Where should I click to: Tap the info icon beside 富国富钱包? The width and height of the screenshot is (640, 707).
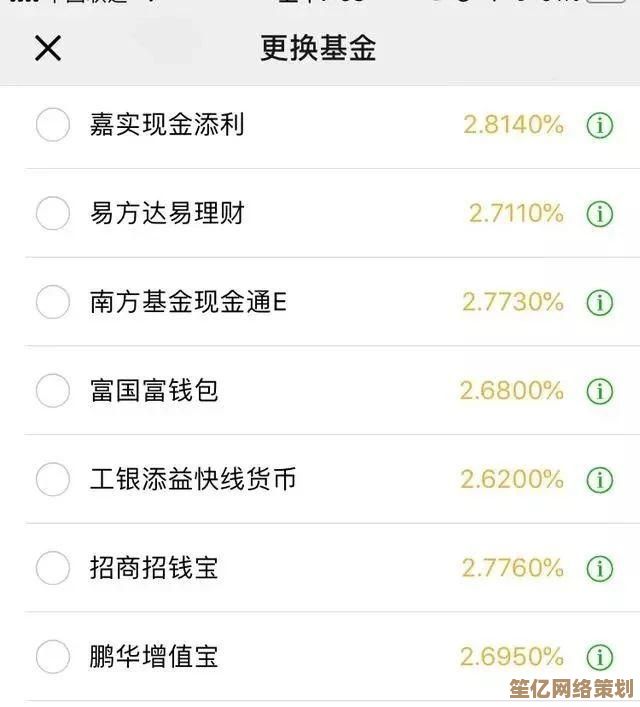tap(599, 391)
